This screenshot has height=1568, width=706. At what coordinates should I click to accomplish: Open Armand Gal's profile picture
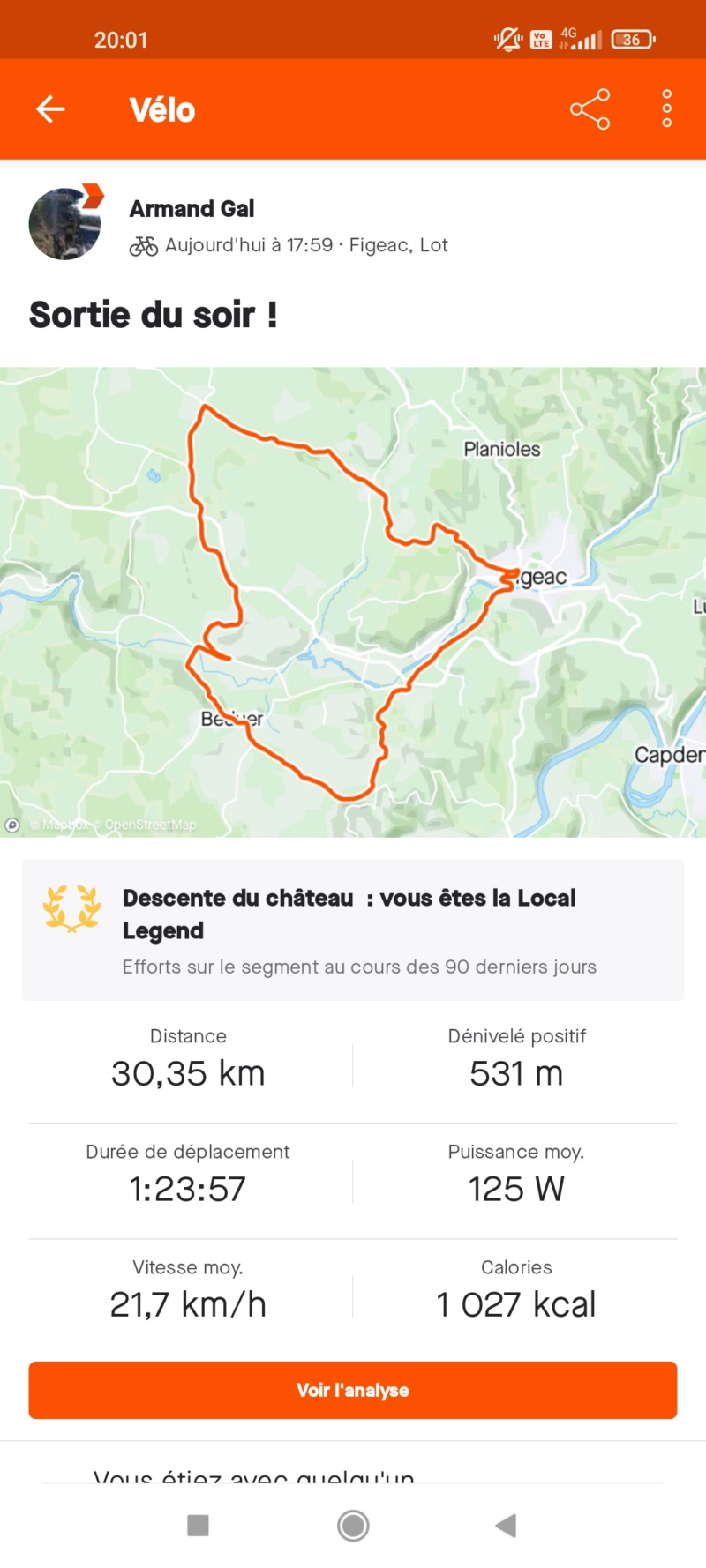[x=64, y=224]
